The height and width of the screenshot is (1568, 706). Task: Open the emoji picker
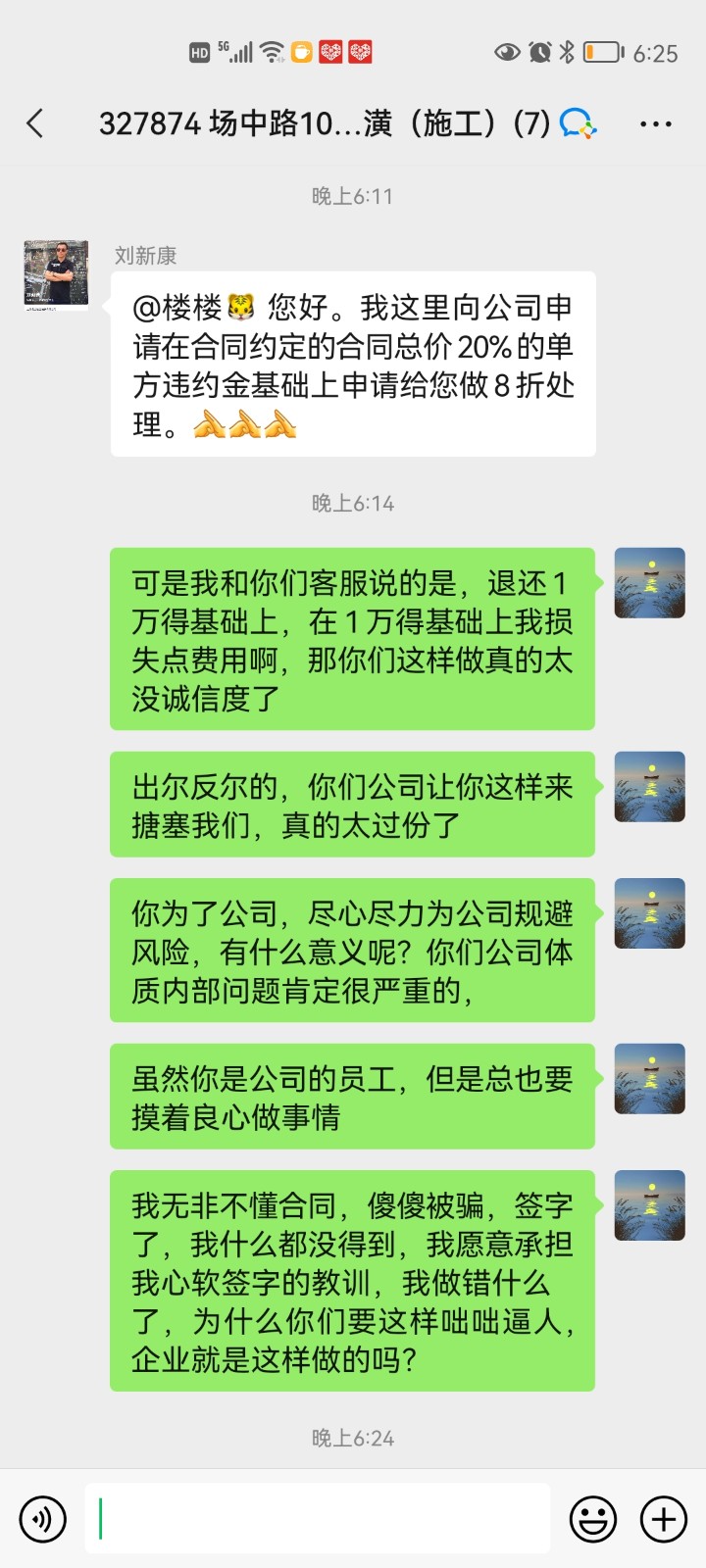(x=593, y=1519)
